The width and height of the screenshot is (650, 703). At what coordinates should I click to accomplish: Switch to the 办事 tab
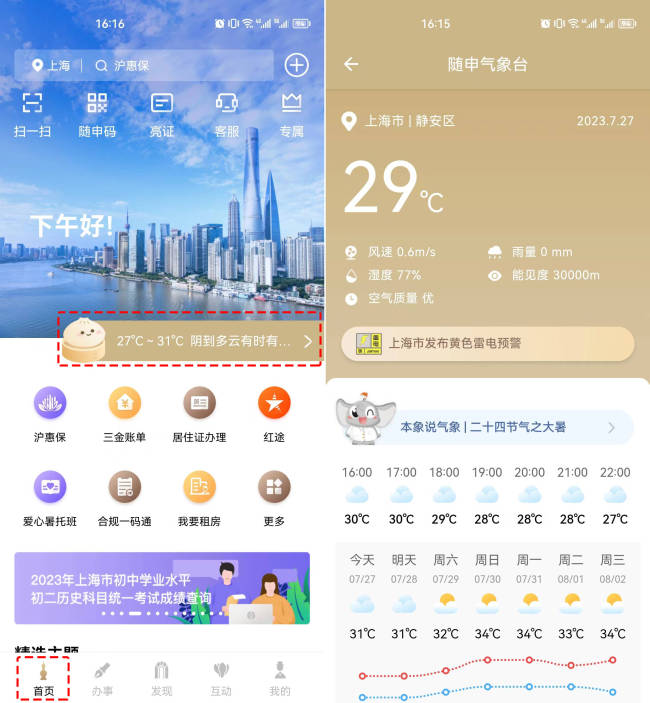pyautogui.click(x=102, y=678)
